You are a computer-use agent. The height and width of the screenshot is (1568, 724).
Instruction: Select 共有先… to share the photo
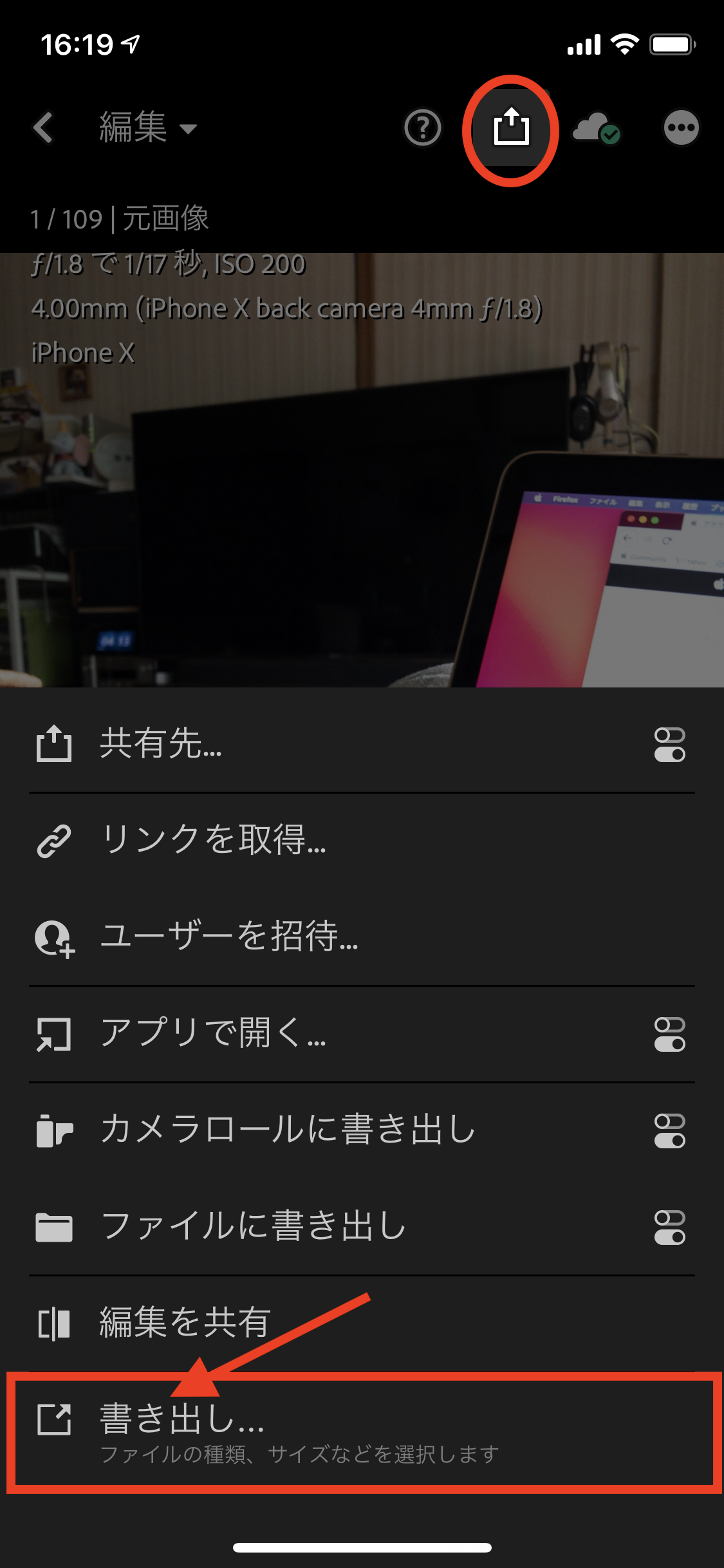pyautogui.click(x=161, y=744)
